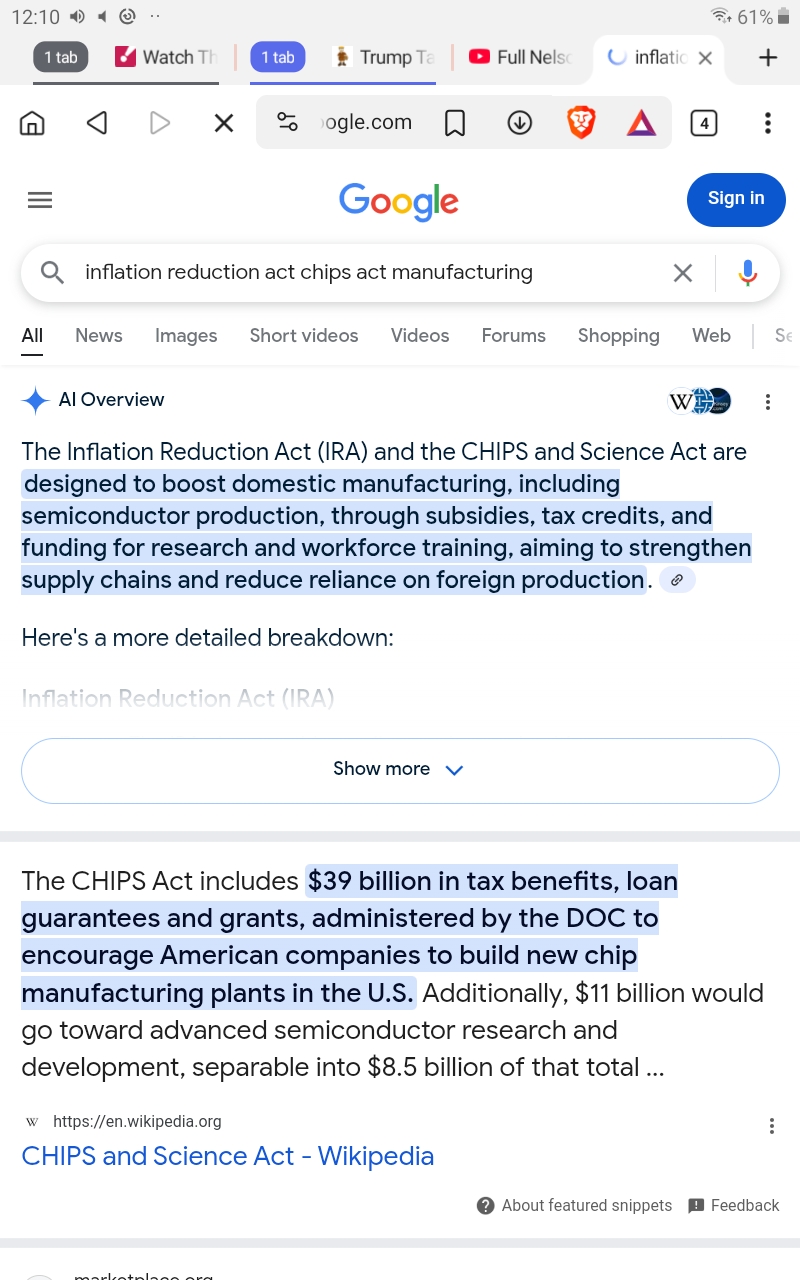Select the Forums results tab
The width and height of the screenshot is (800, 1280).
(x=514, y=336)
